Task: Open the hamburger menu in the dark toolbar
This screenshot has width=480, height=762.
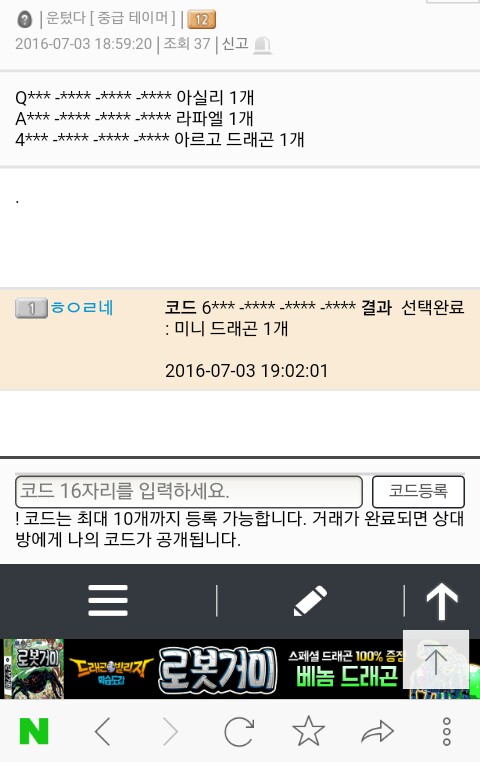Action: [108, 601]
